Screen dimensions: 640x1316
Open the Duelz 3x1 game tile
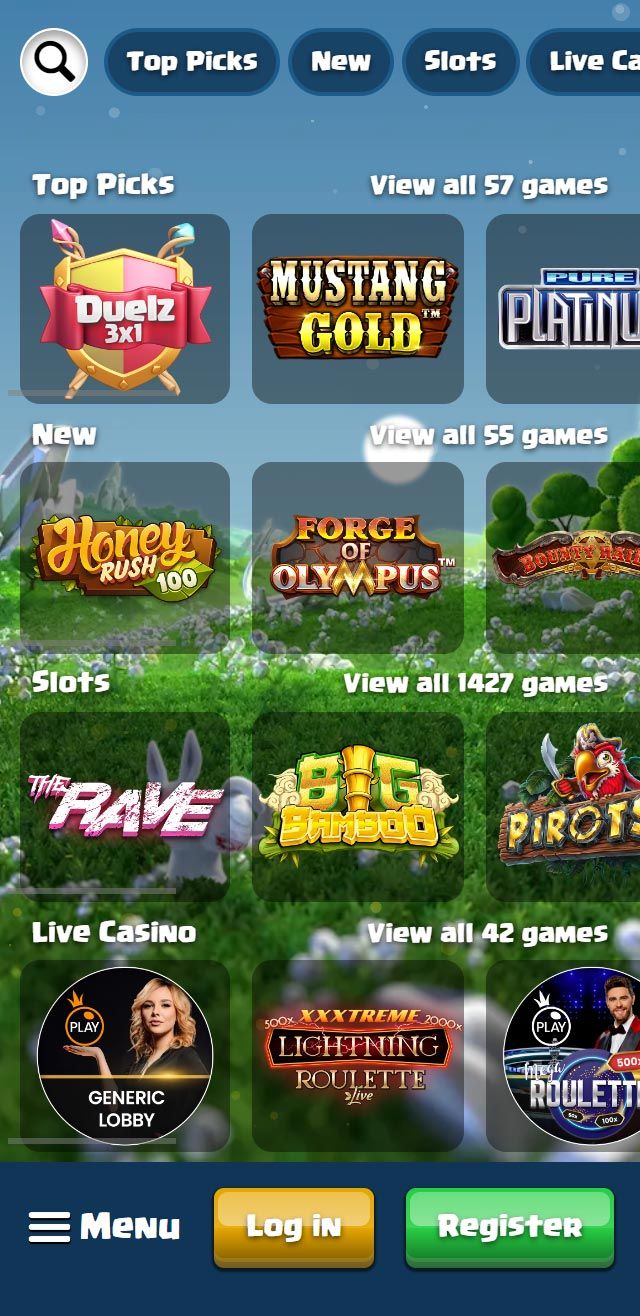pyautogui.click(x=125, y=309)
